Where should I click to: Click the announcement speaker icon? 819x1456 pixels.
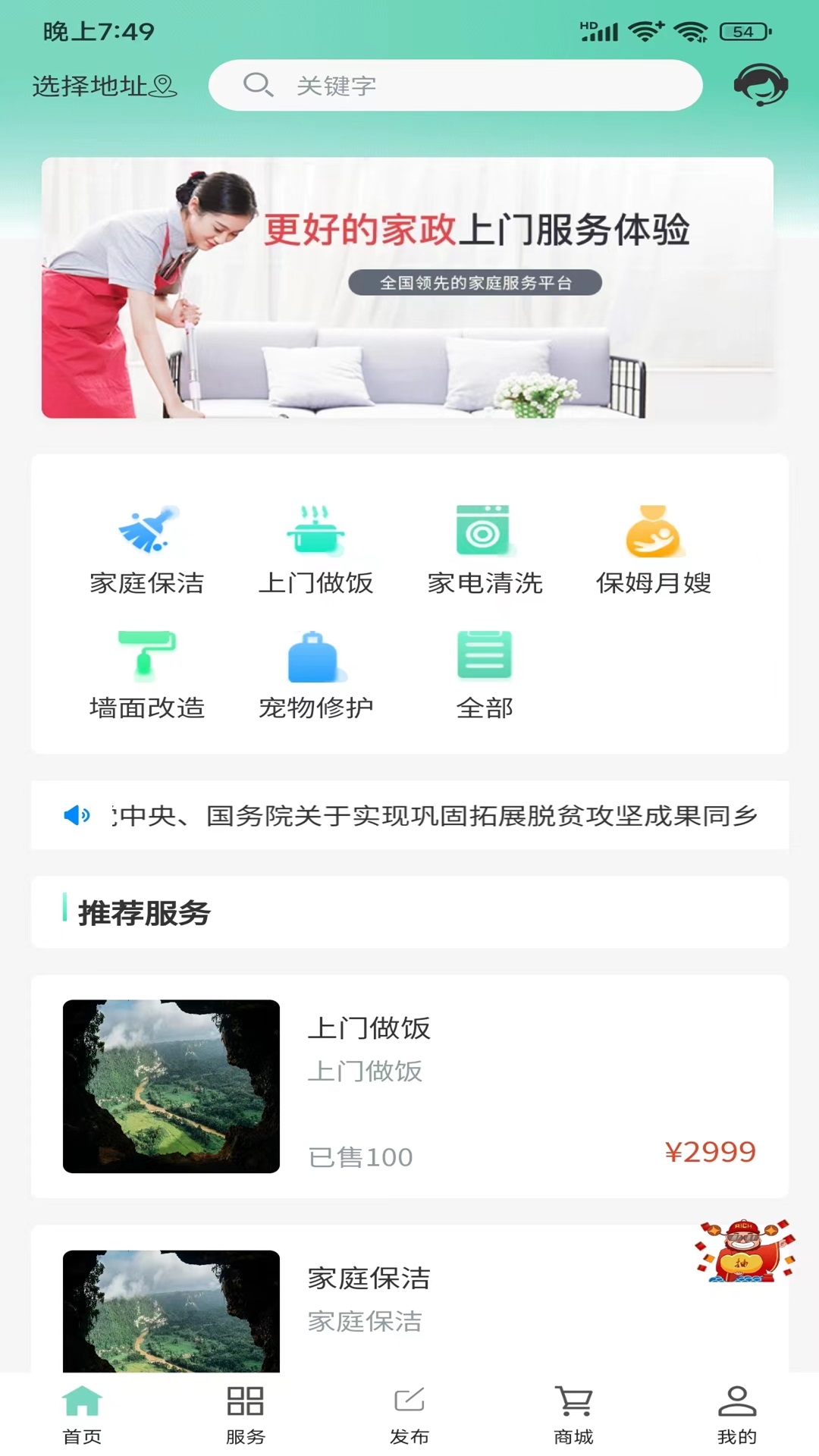[78, 816]
